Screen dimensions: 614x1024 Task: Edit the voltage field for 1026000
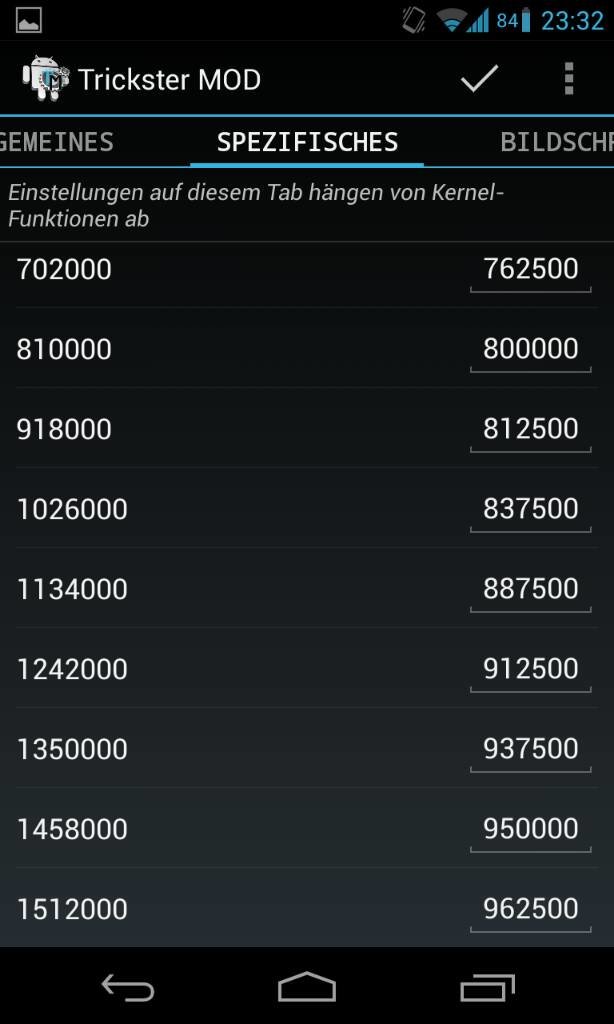pyautogui.click(x=530, y=510)
